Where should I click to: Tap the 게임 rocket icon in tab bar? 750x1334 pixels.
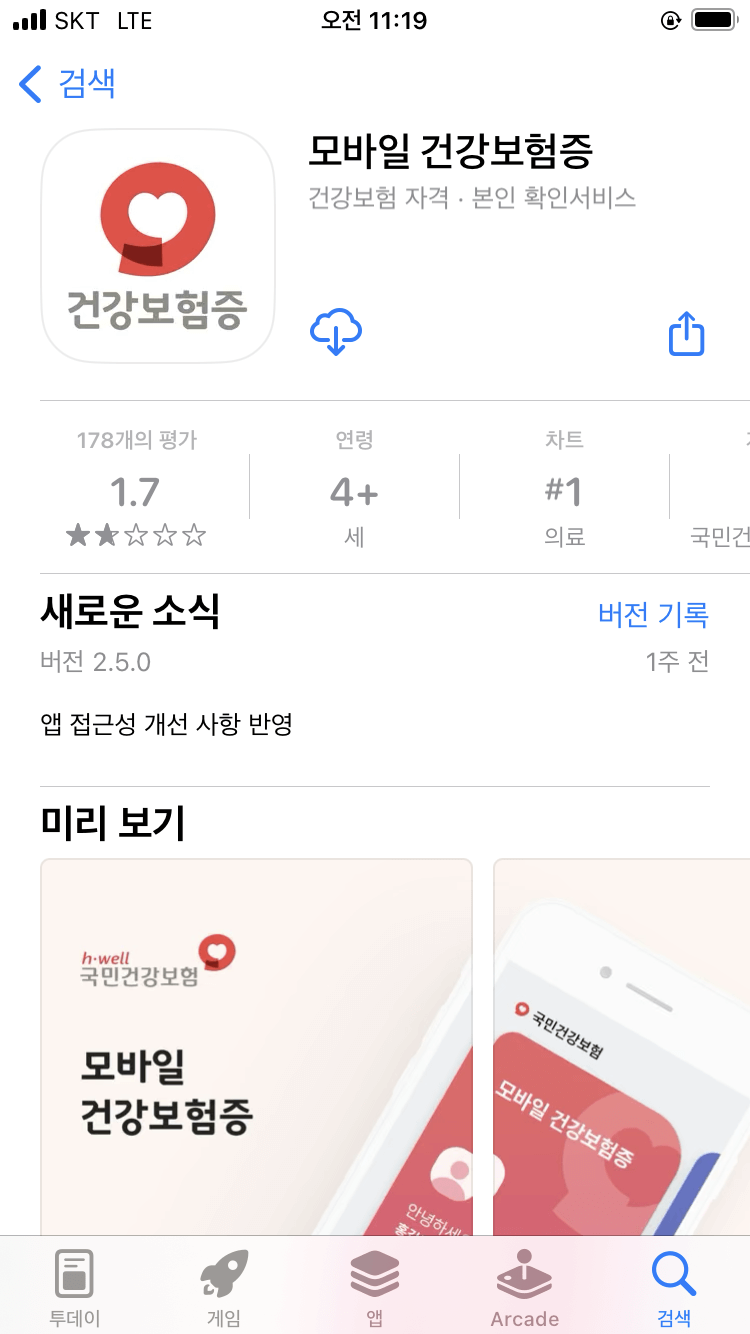coord(224,1272)
